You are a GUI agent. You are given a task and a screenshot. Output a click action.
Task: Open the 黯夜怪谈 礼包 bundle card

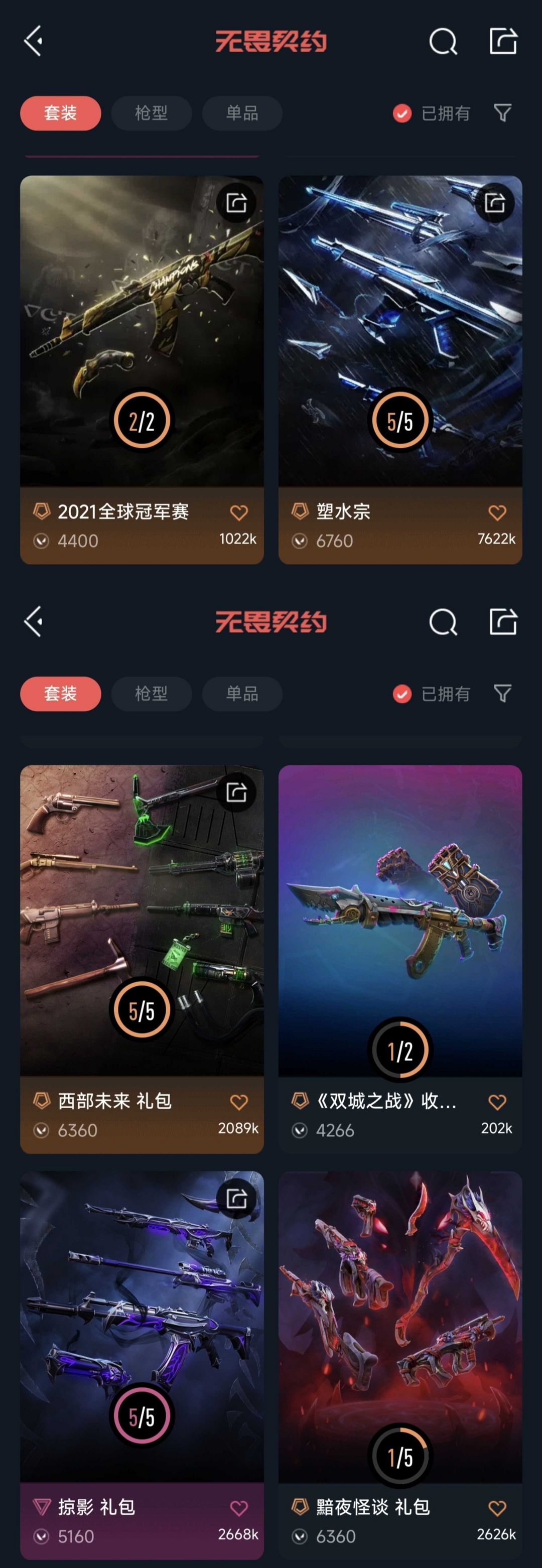click(400, 1365)
